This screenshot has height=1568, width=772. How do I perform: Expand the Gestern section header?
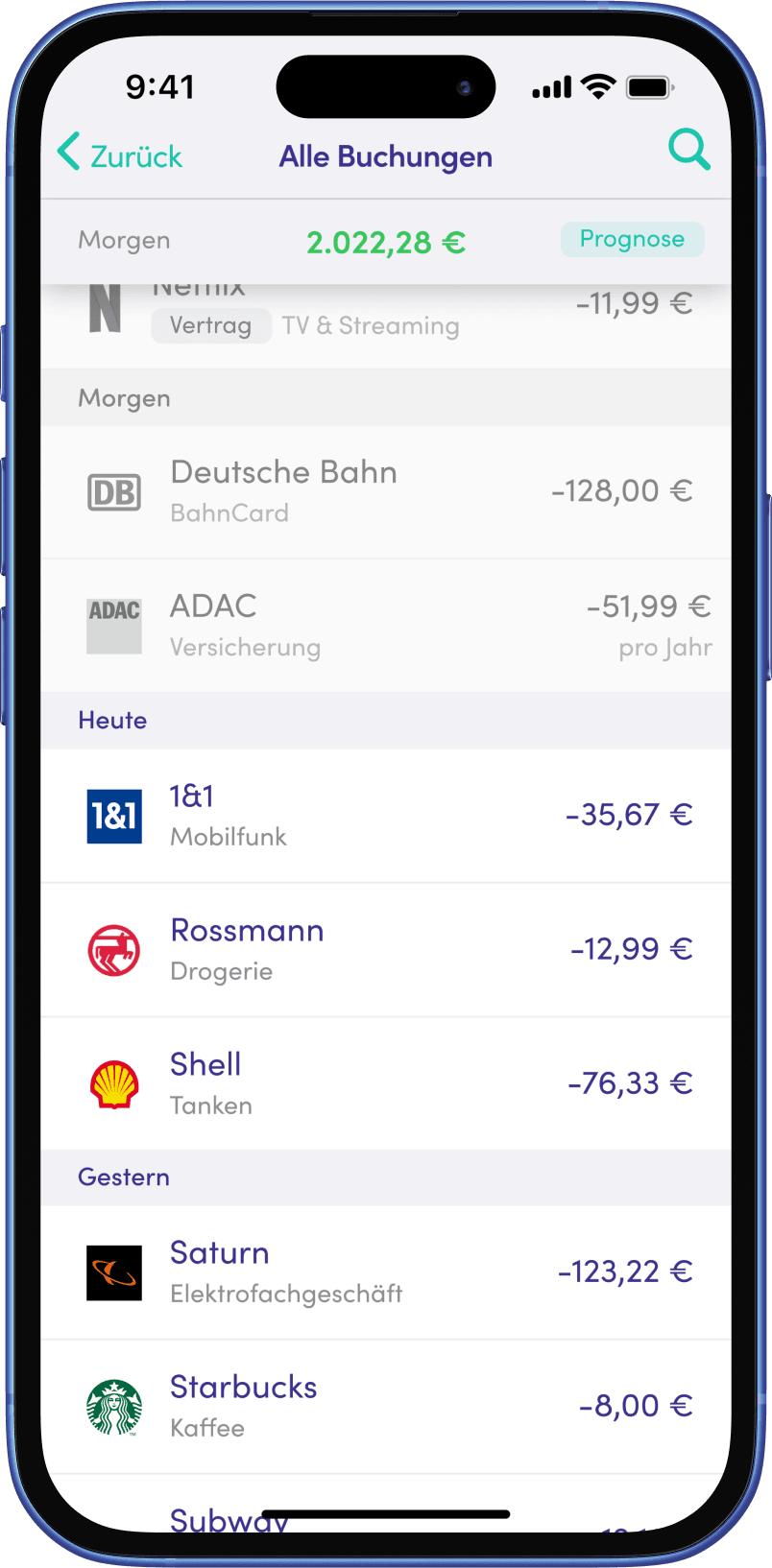[123, 1176]
